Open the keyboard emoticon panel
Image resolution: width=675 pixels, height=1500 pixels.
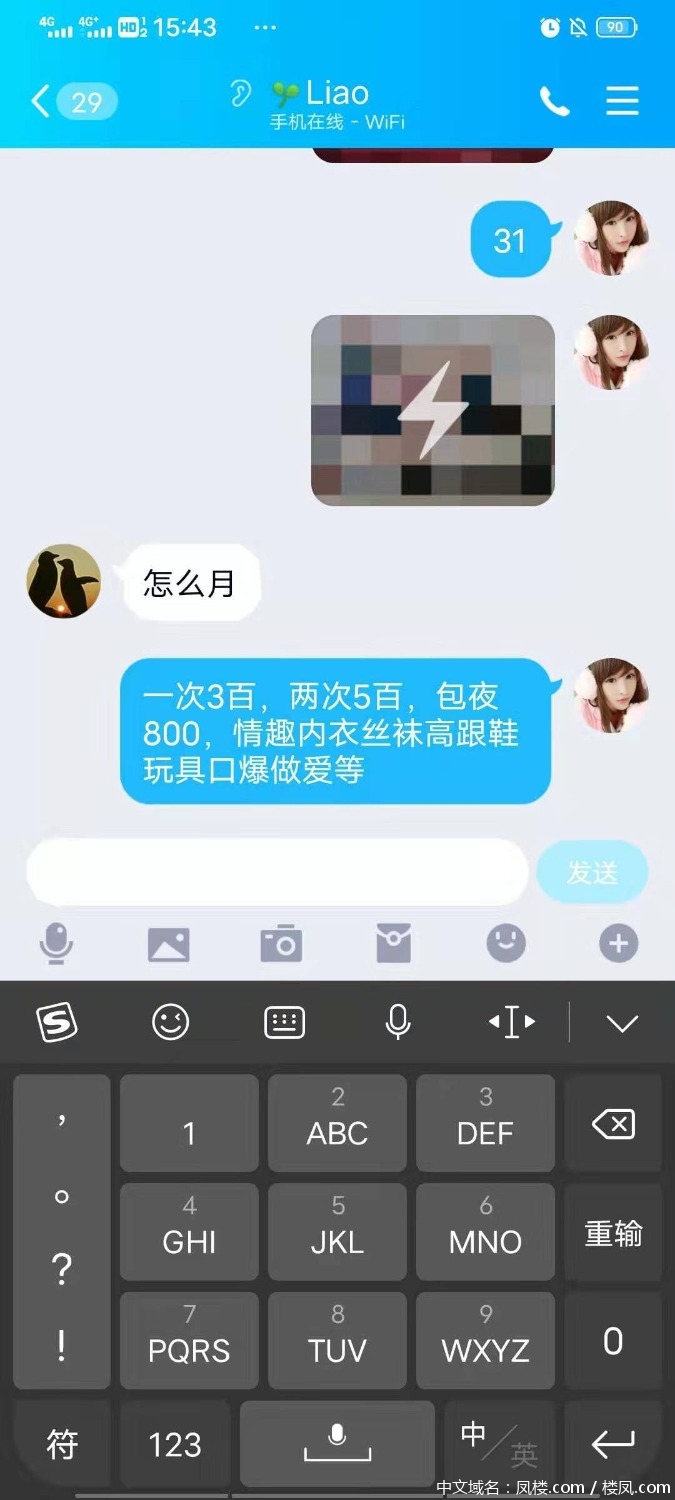point(171,1022)
